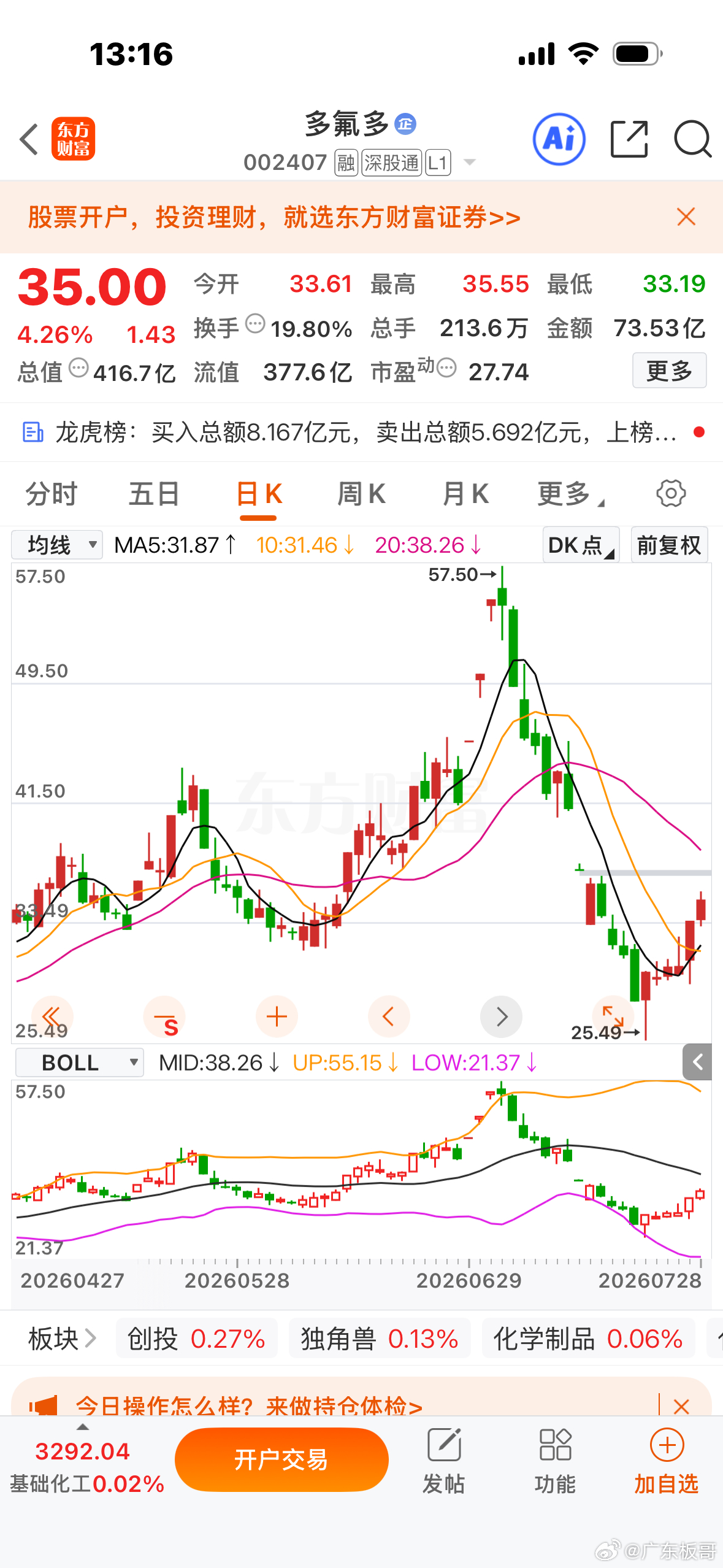Tap the 前复权 adjustment button
This screenshot has width=723, height=1568.
[669, 545]
